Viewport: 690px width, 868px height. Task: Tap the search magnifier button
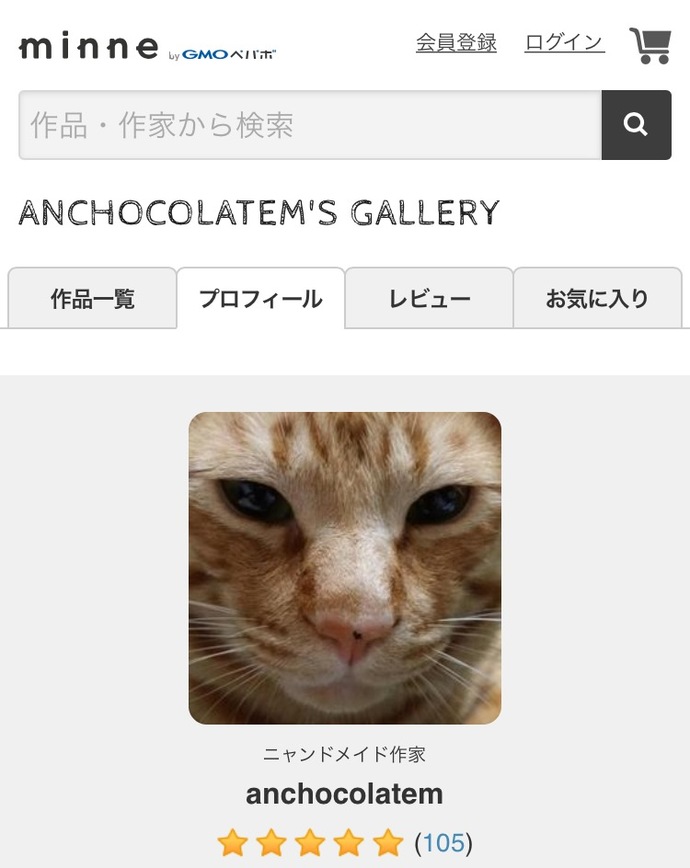[x=636, y=125]
